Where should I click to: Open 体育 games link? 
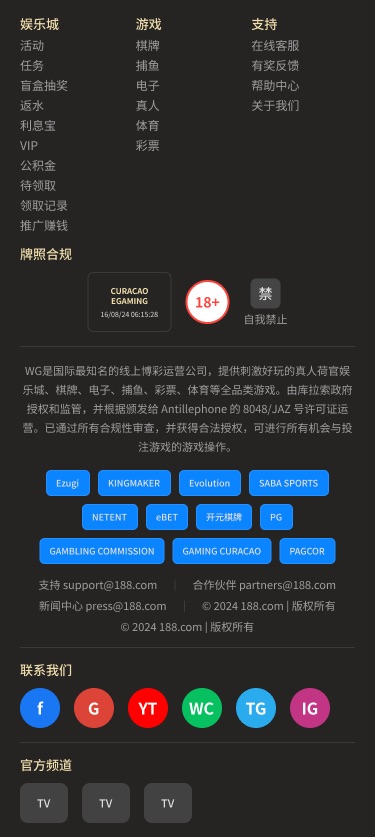pos(147,125)
